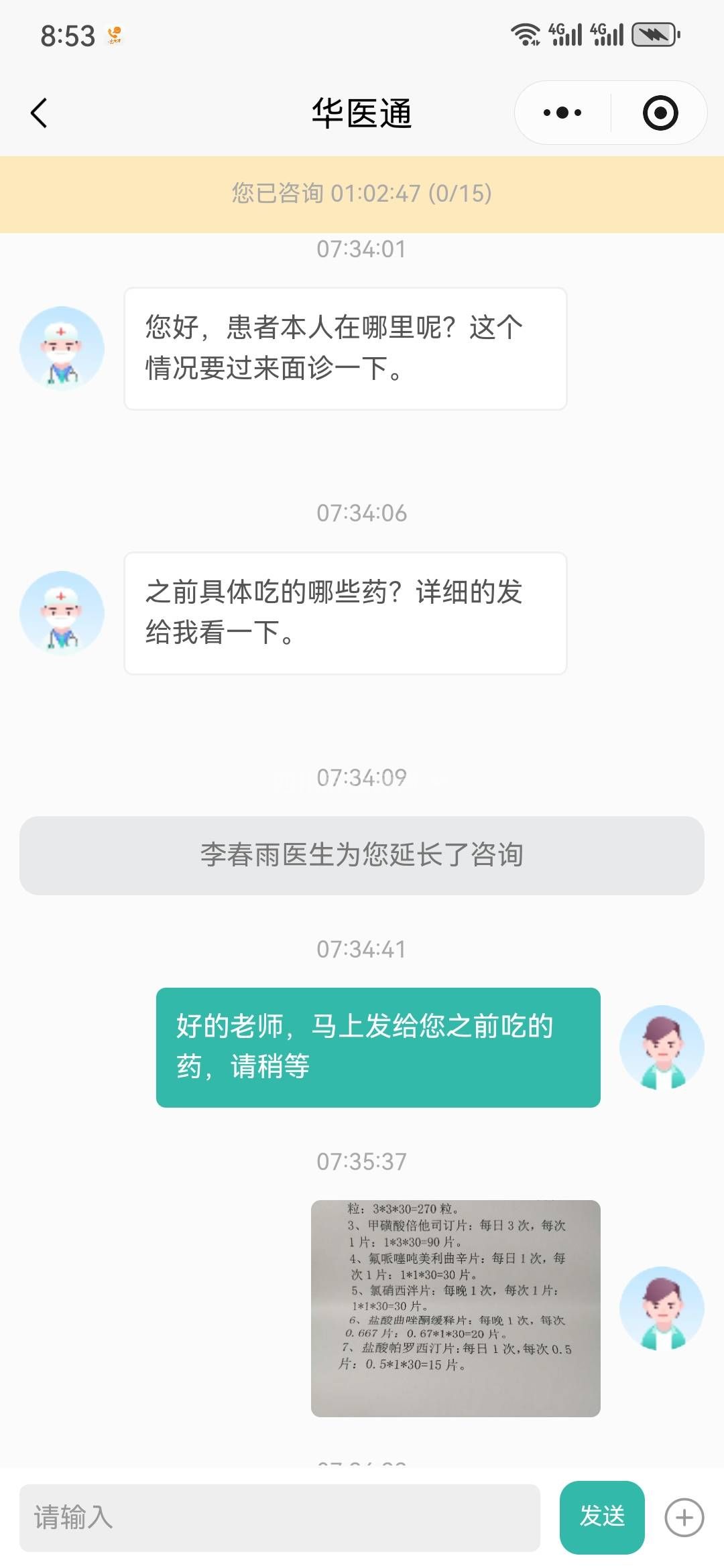Open the plus attachment menu

pyautogui.click(x=684, y=1518)
